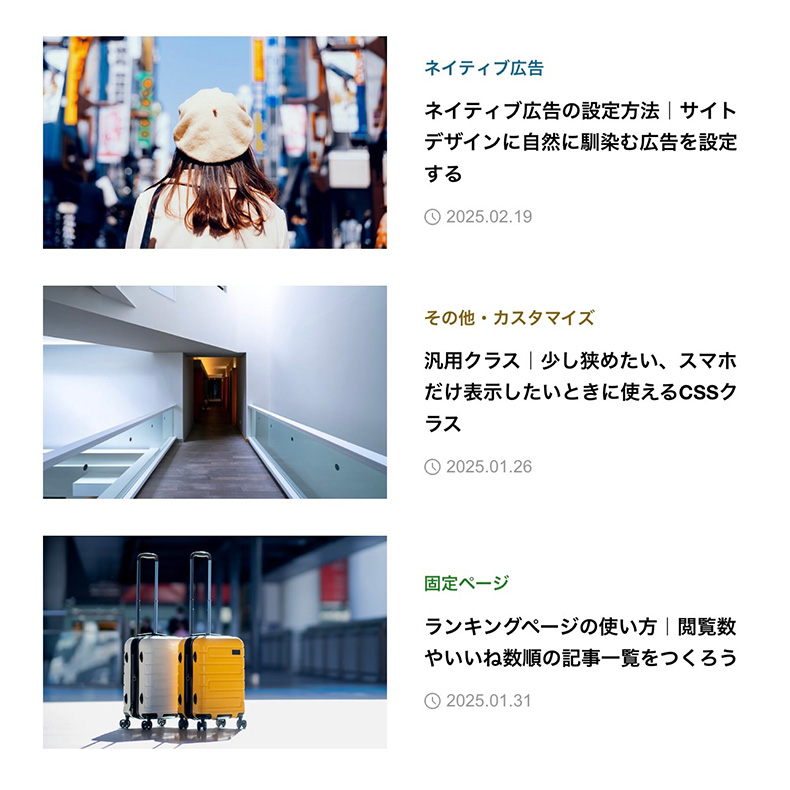Screen dimensions: 790x790
Task: Open the white corridor article thumbnail
Action: (x=214, y=392)
